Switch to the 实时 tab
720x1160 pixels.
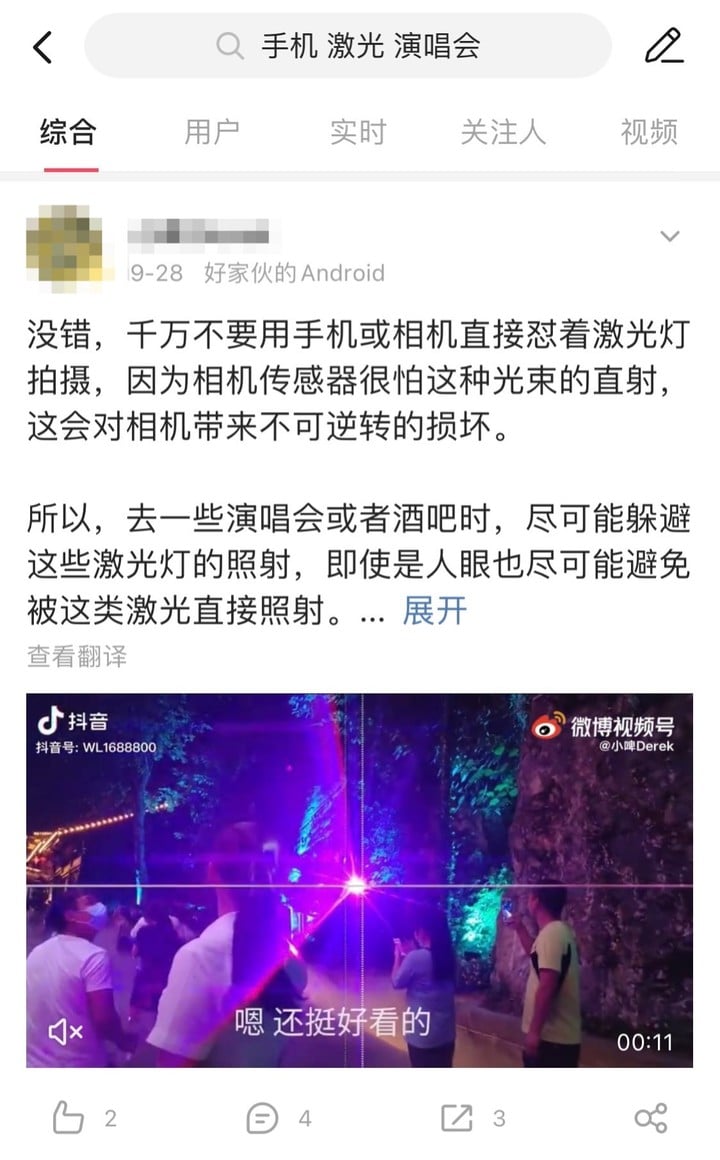[358, 132]
